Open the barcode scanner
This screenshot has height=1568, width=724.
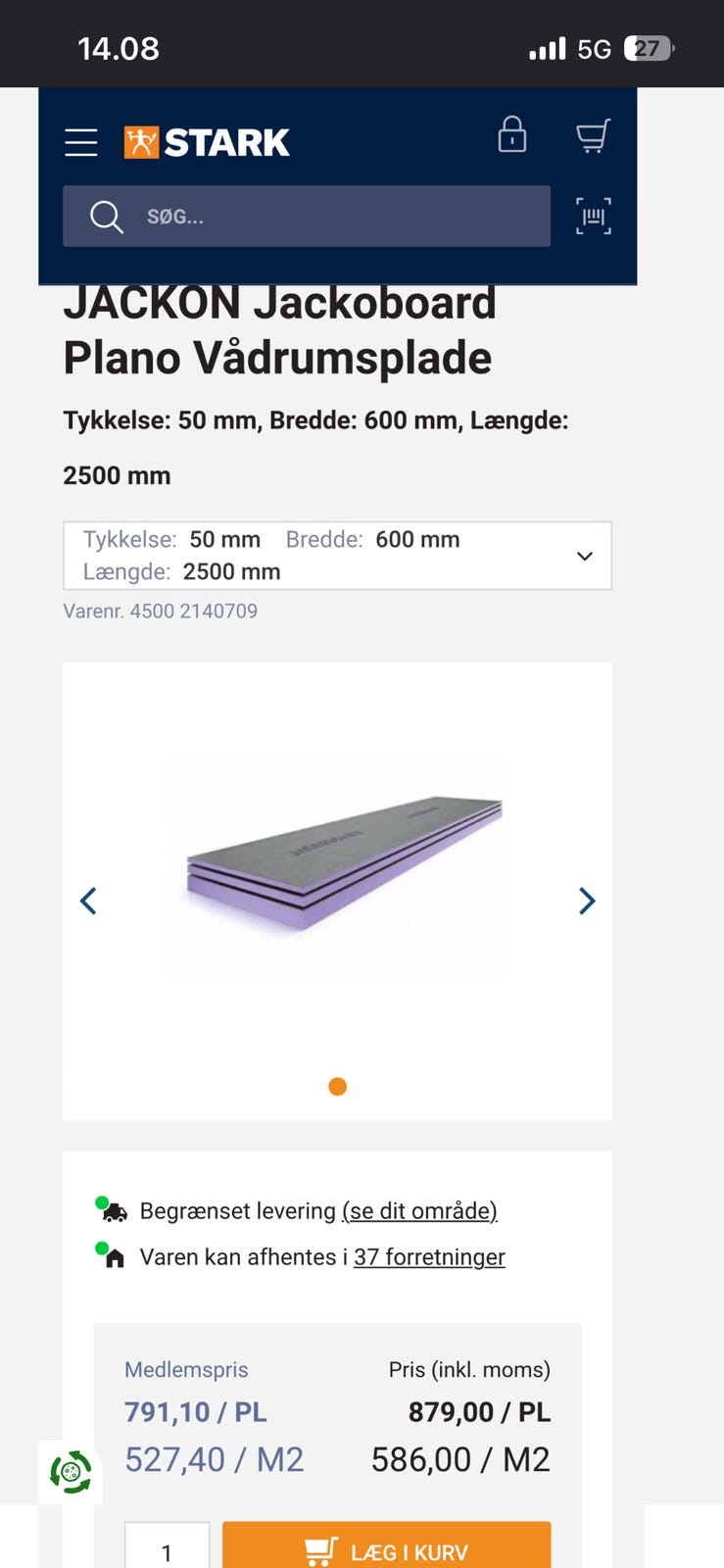click(x=594, y=217)
